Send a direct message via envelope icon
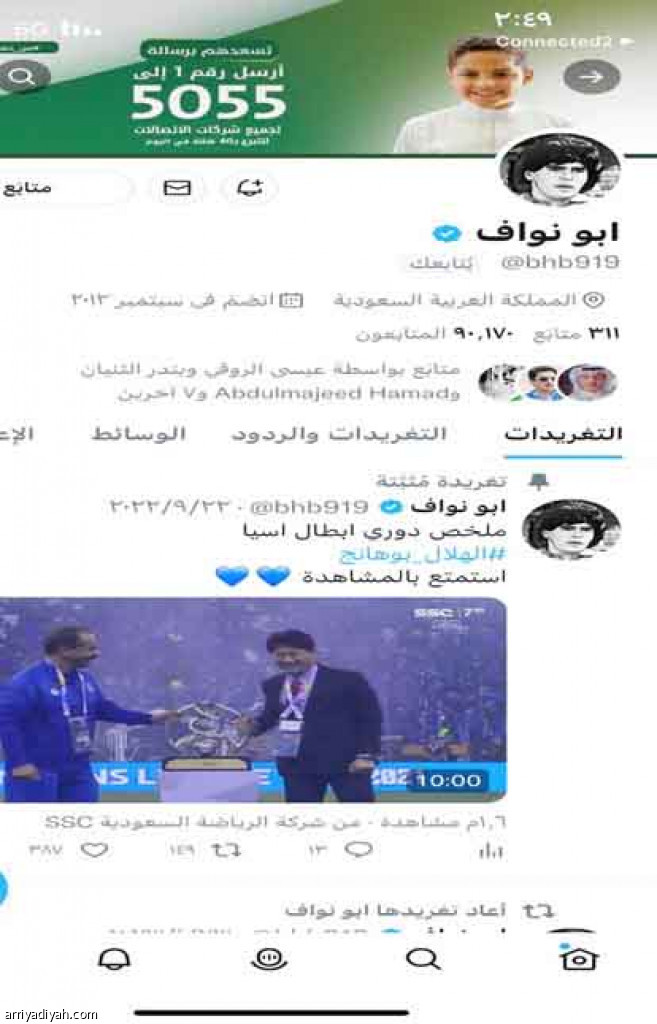Viewport: 657px width, 1024px height. 176,187
